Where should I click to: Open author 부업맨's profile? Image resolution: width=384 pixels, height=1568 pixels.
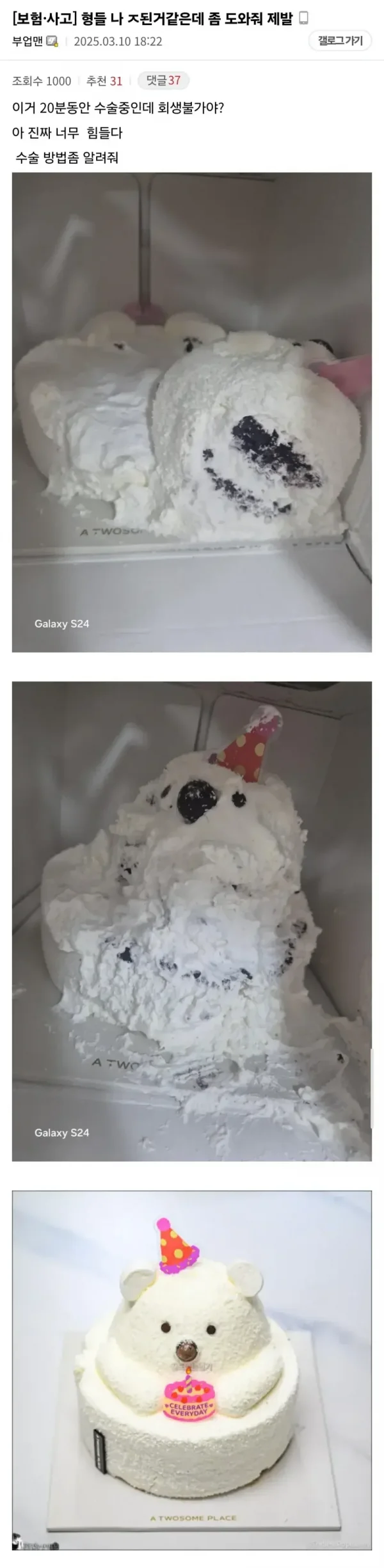(27, 42)
